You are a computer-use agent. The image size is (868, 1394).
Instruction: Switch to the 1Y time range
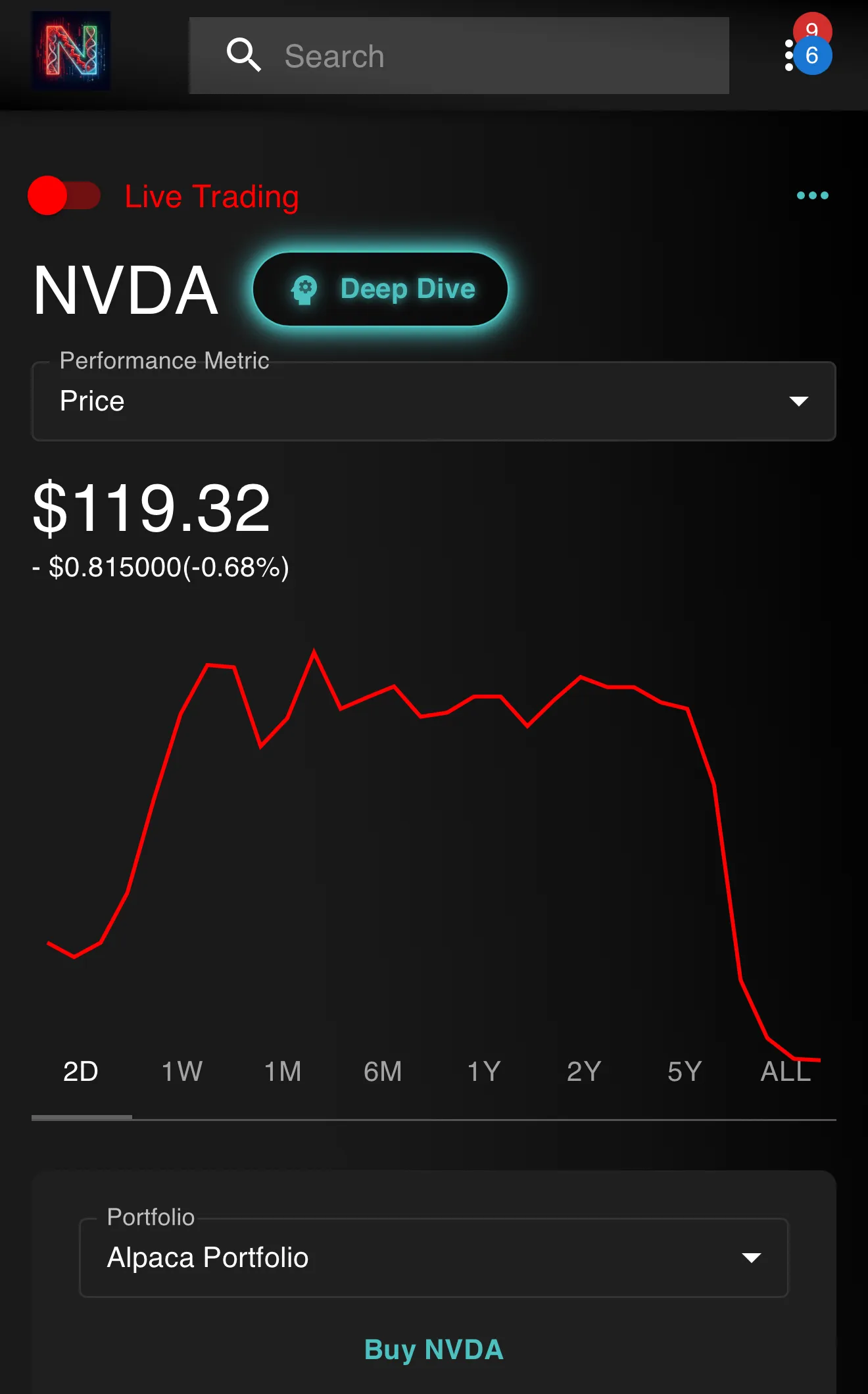[x=484, y=1072]
